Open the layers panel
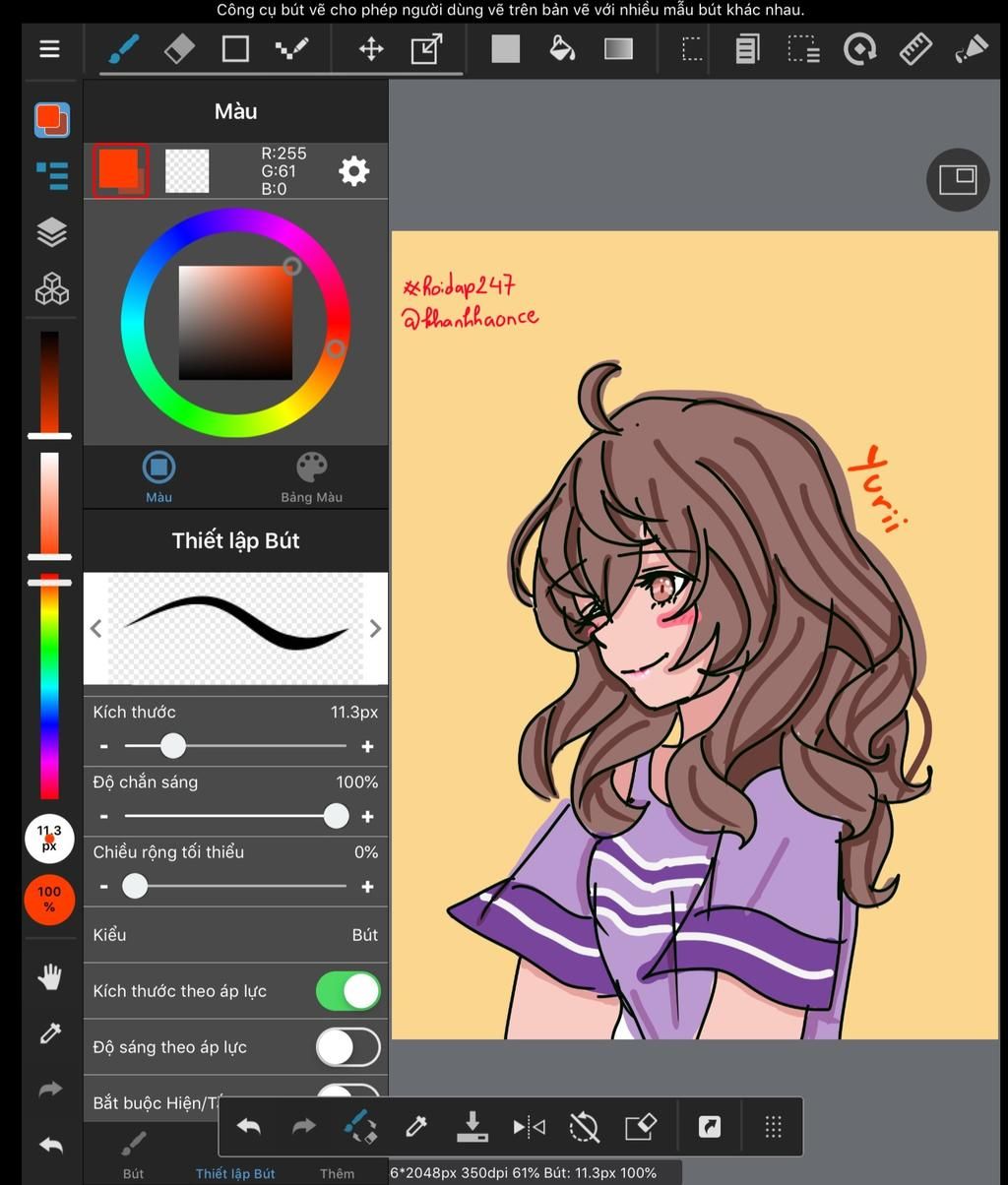 (51, 232)
